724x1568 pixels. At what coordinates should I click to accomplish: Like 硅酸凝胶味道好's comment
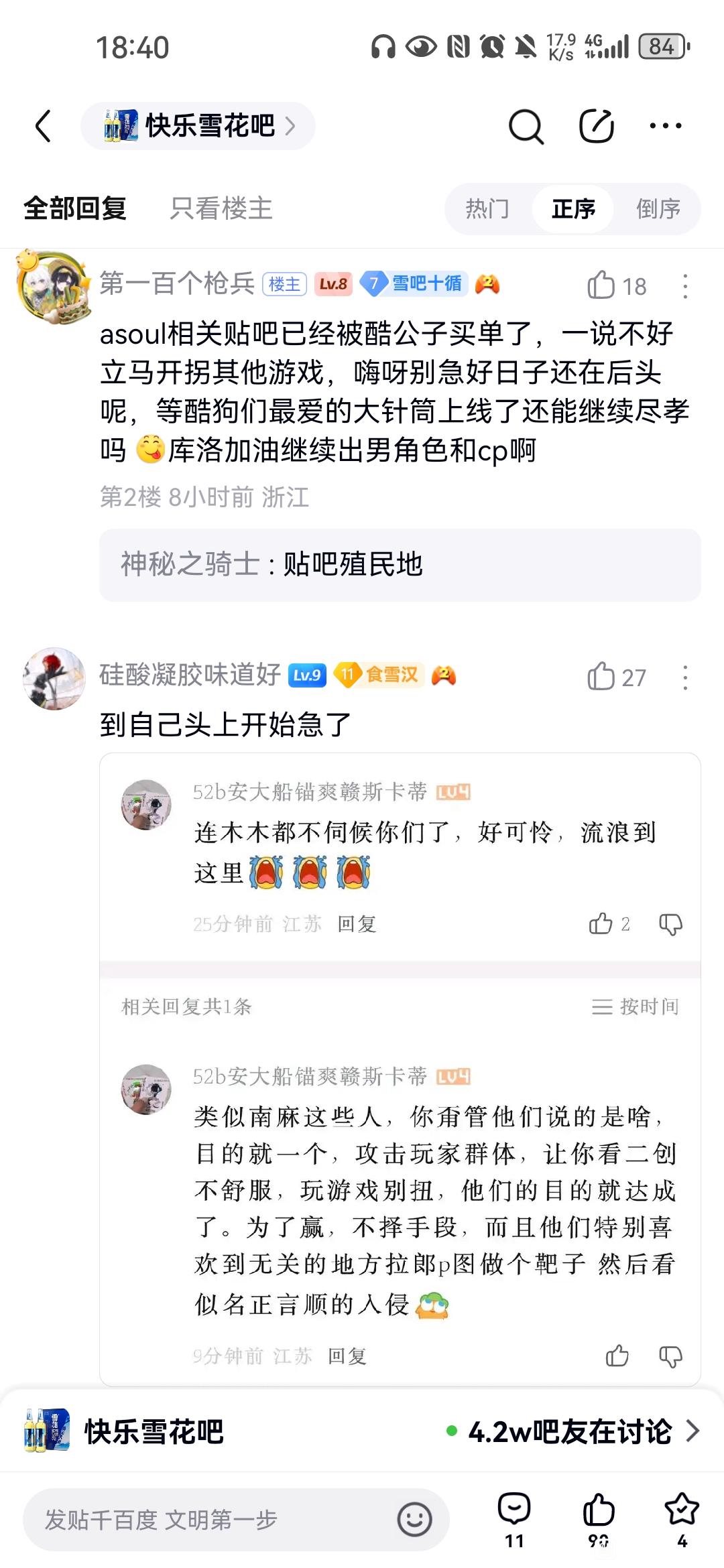(x=617, y=677)
